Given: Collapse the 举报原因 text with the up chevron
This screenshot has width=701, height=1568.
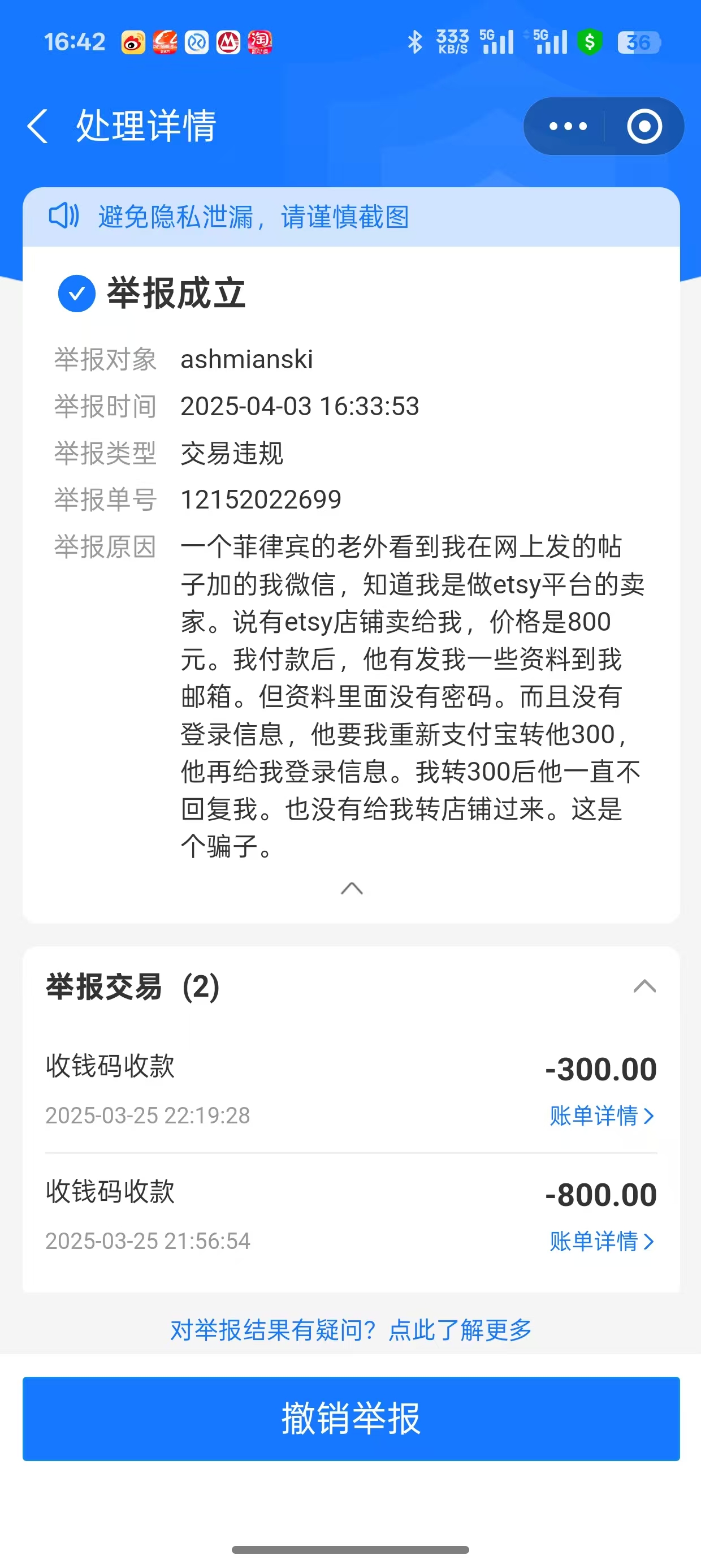Looking at the screenshot, I should pos(350,889).
